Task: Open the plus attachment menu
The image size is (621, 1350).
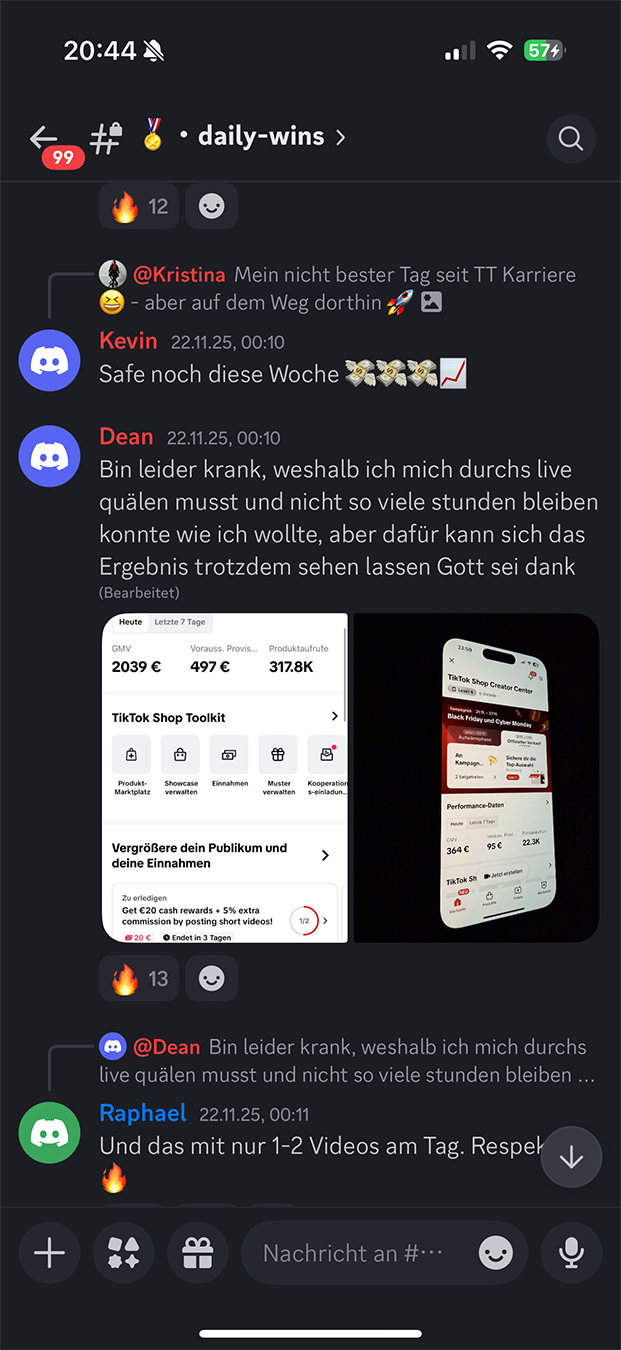Action: point(50,1253)
